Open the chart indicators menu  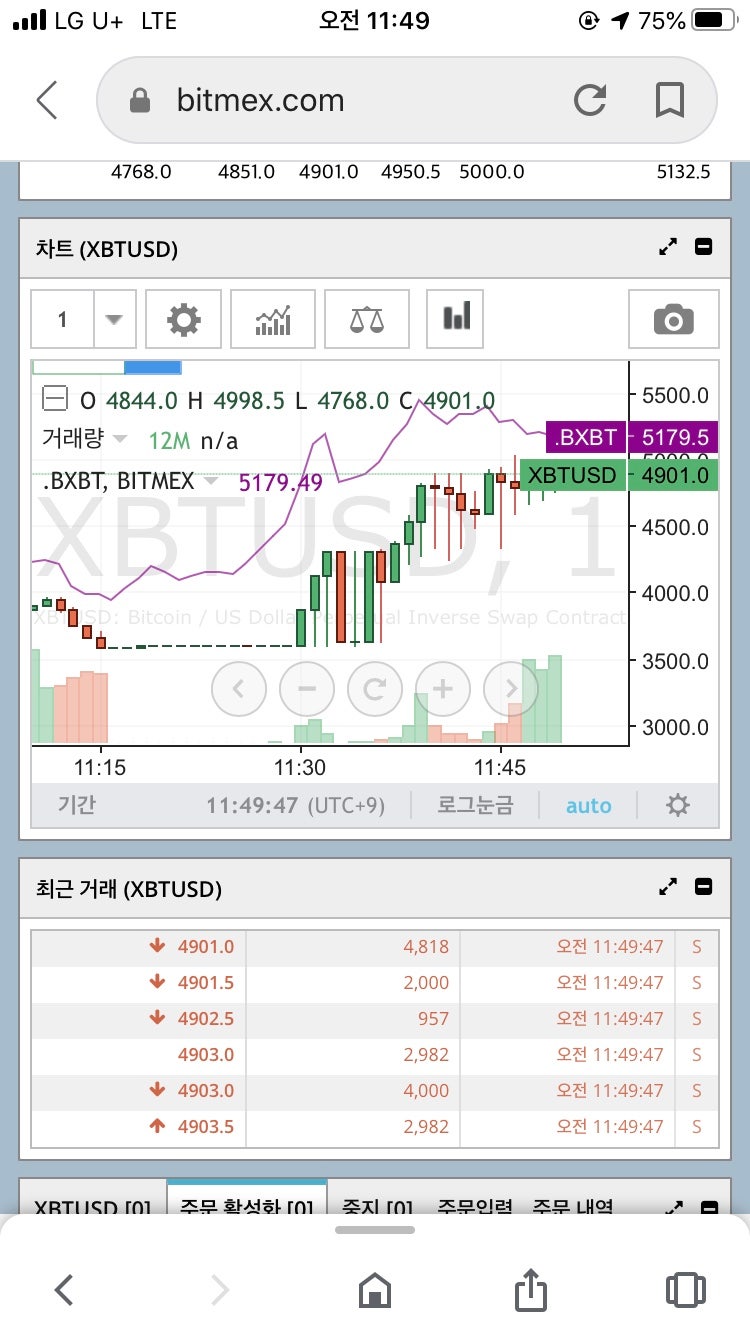(273, 320)
